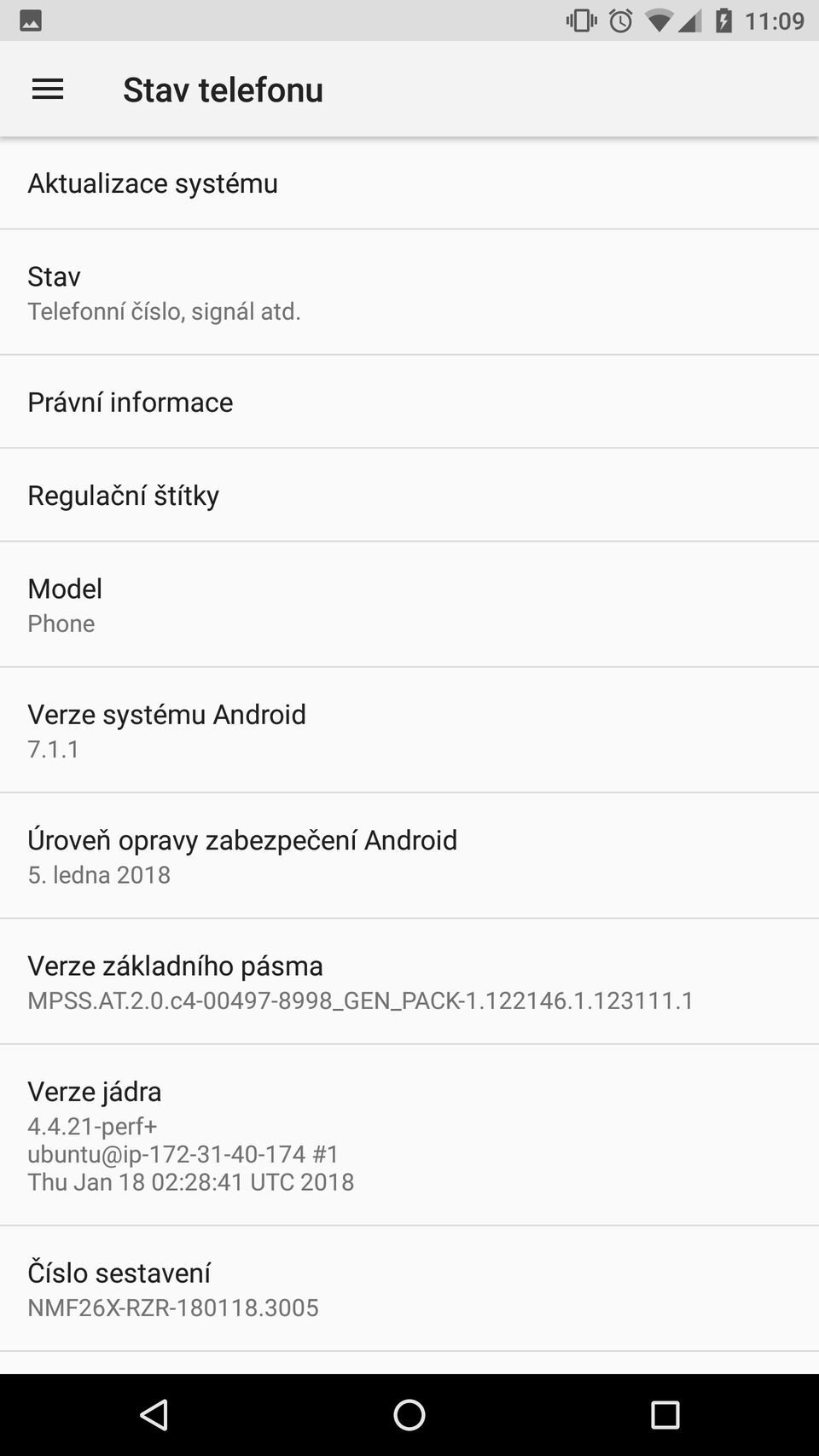819x1456 pixels.
Task: Tap the home circle navigation button
Action: point(409,1413)
